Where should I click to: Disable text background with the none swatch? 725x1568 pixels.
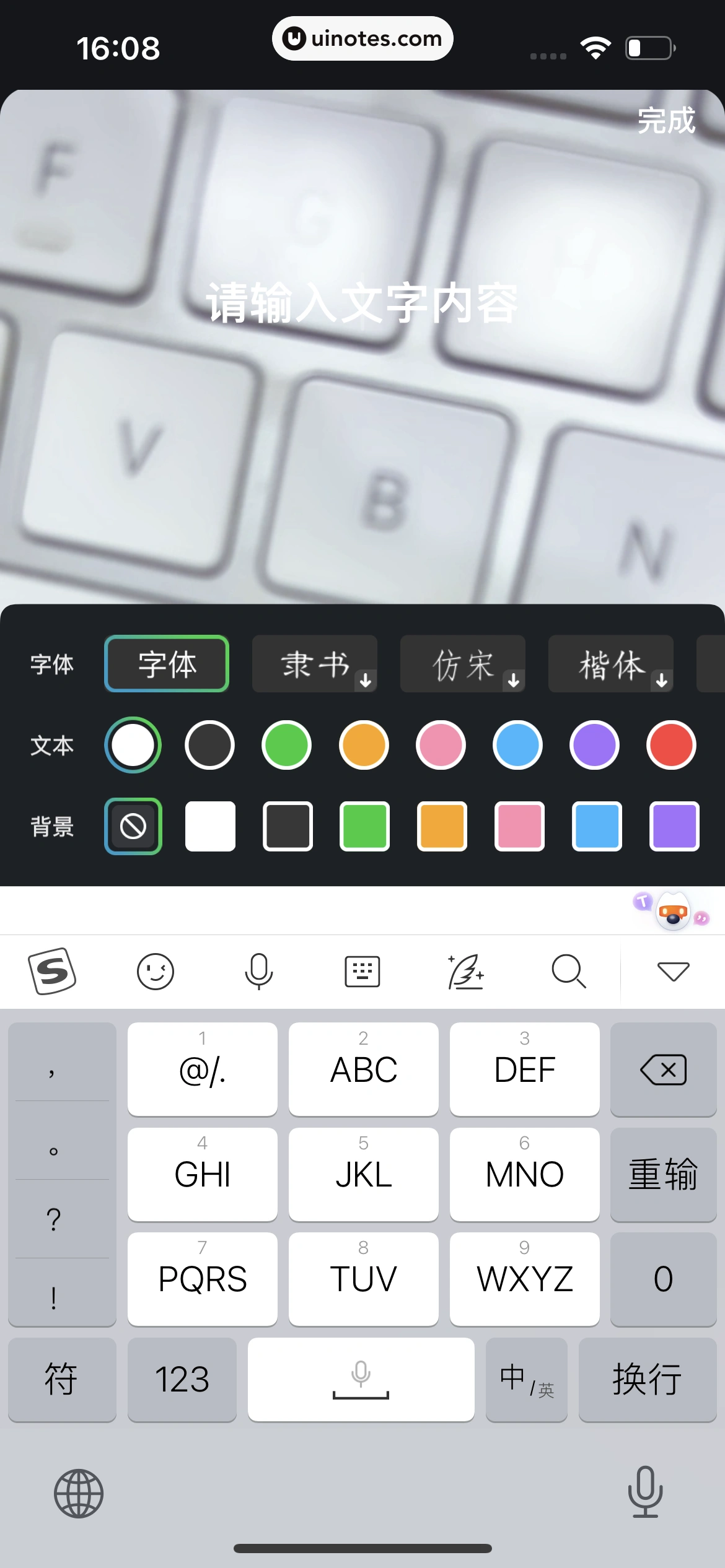tap(133, 826)
